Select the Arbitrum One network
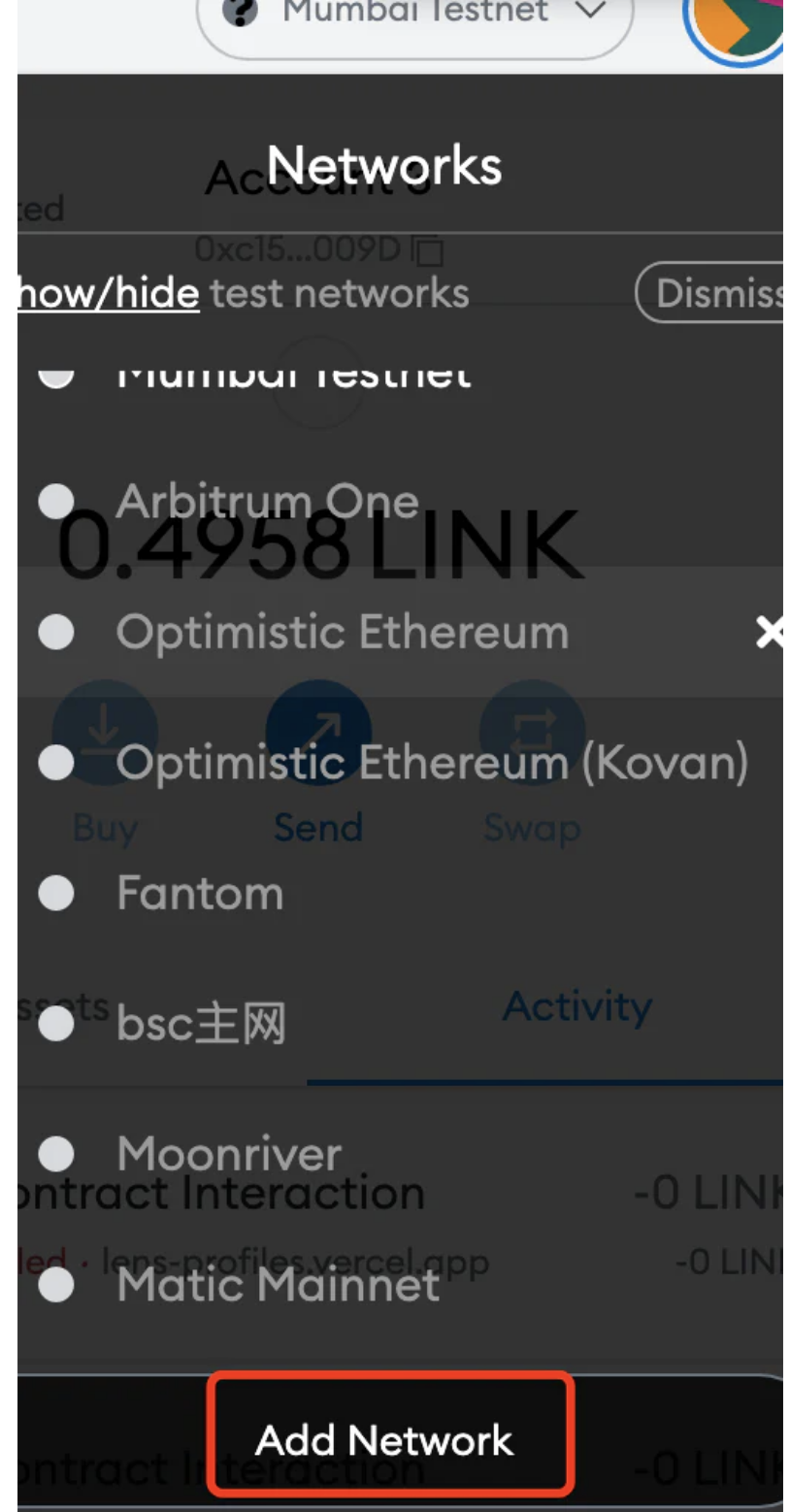Viewport: 790px width, 1512px height. (267, 502)
